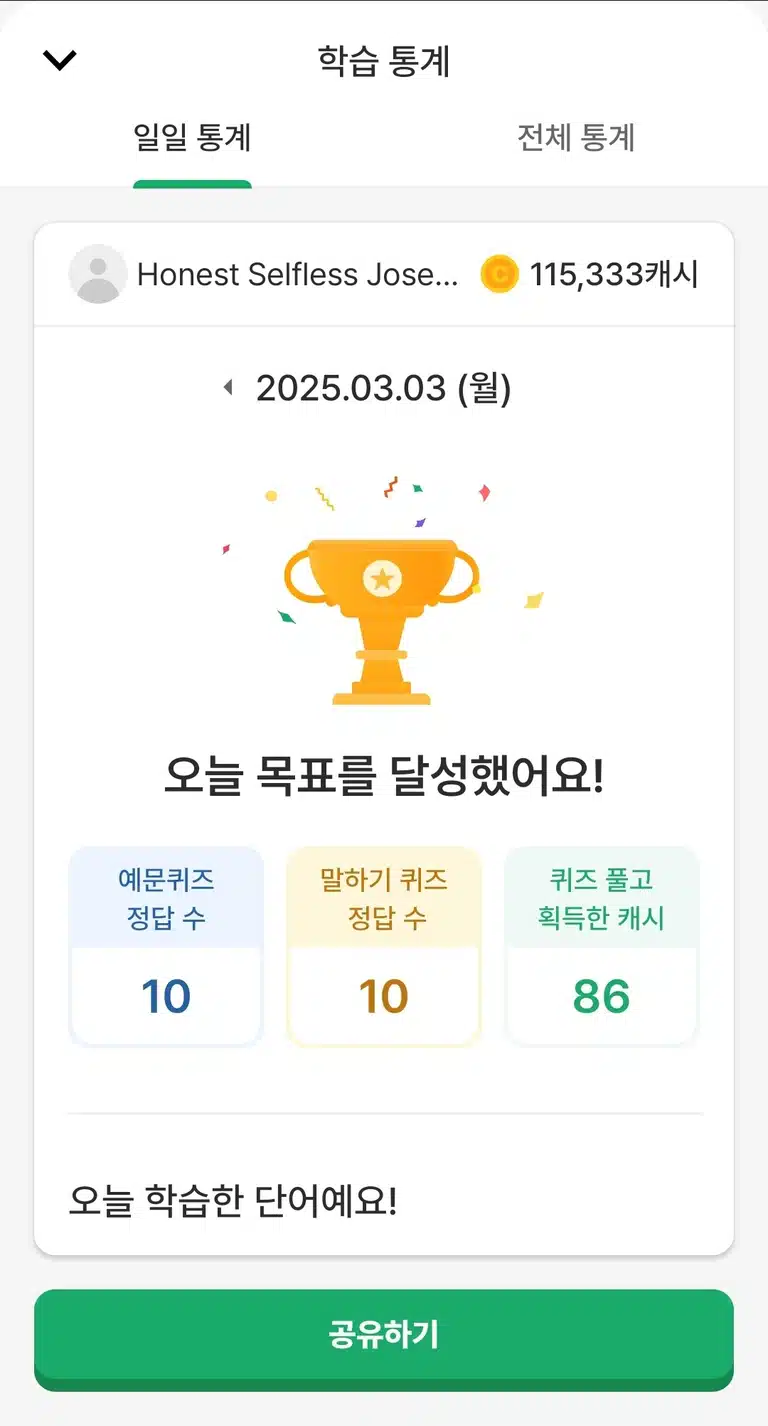Select the 일일 통계 tab
Screen dimensions: 768x1426
pos(192,137)
